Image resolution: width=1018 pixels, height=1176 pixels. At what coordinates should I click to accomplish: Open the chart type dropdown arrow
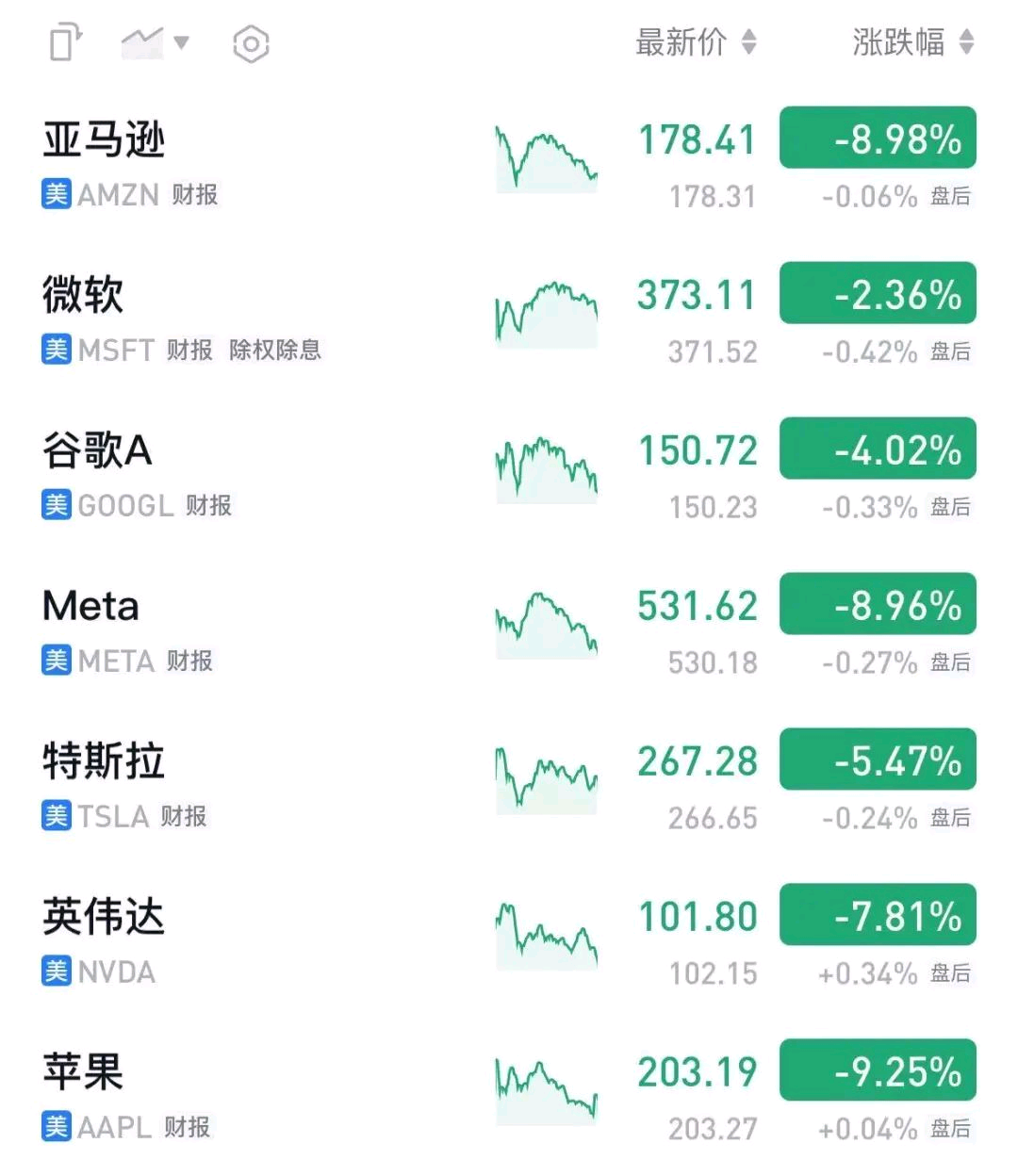tap(181, 44)
